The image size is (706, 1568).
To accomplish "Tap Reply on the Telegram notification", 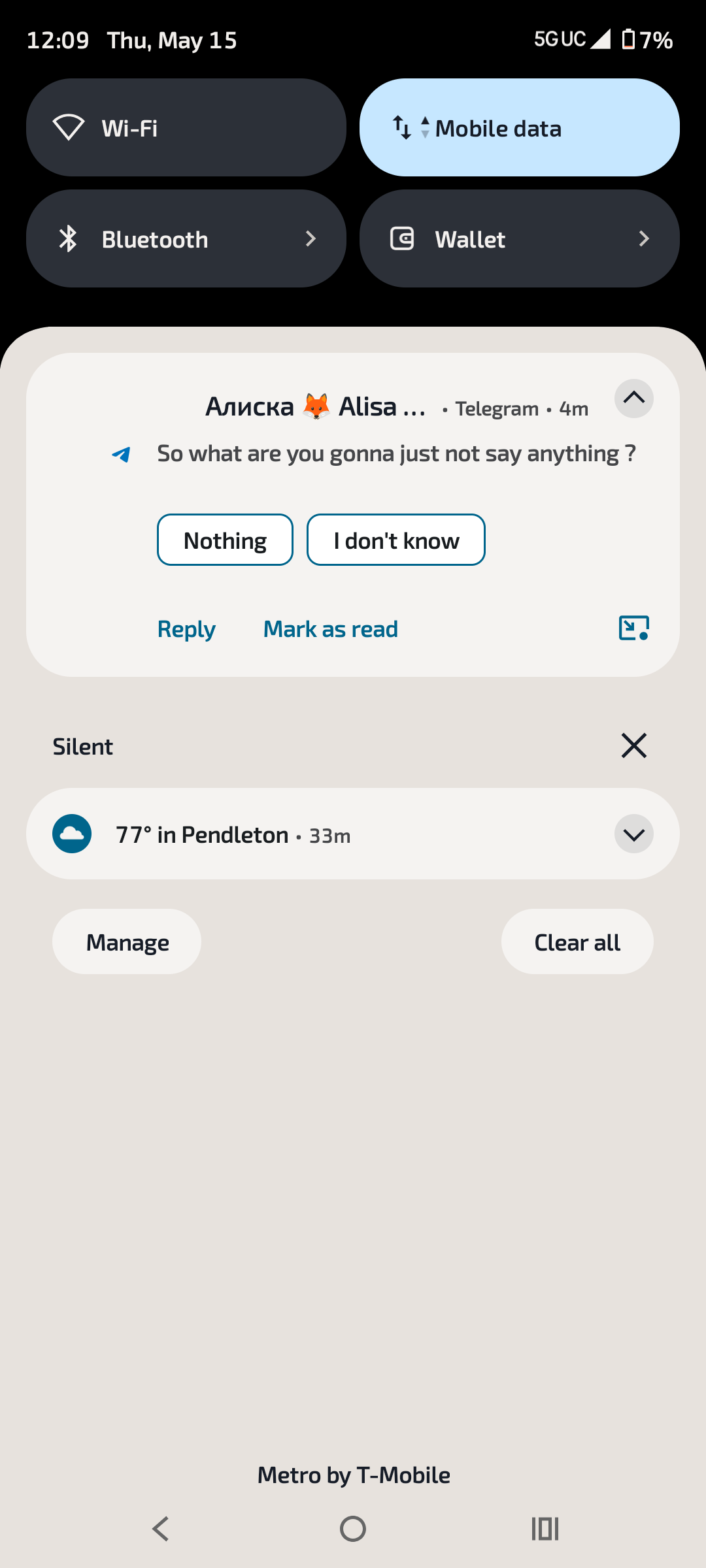I will [186, 629].
